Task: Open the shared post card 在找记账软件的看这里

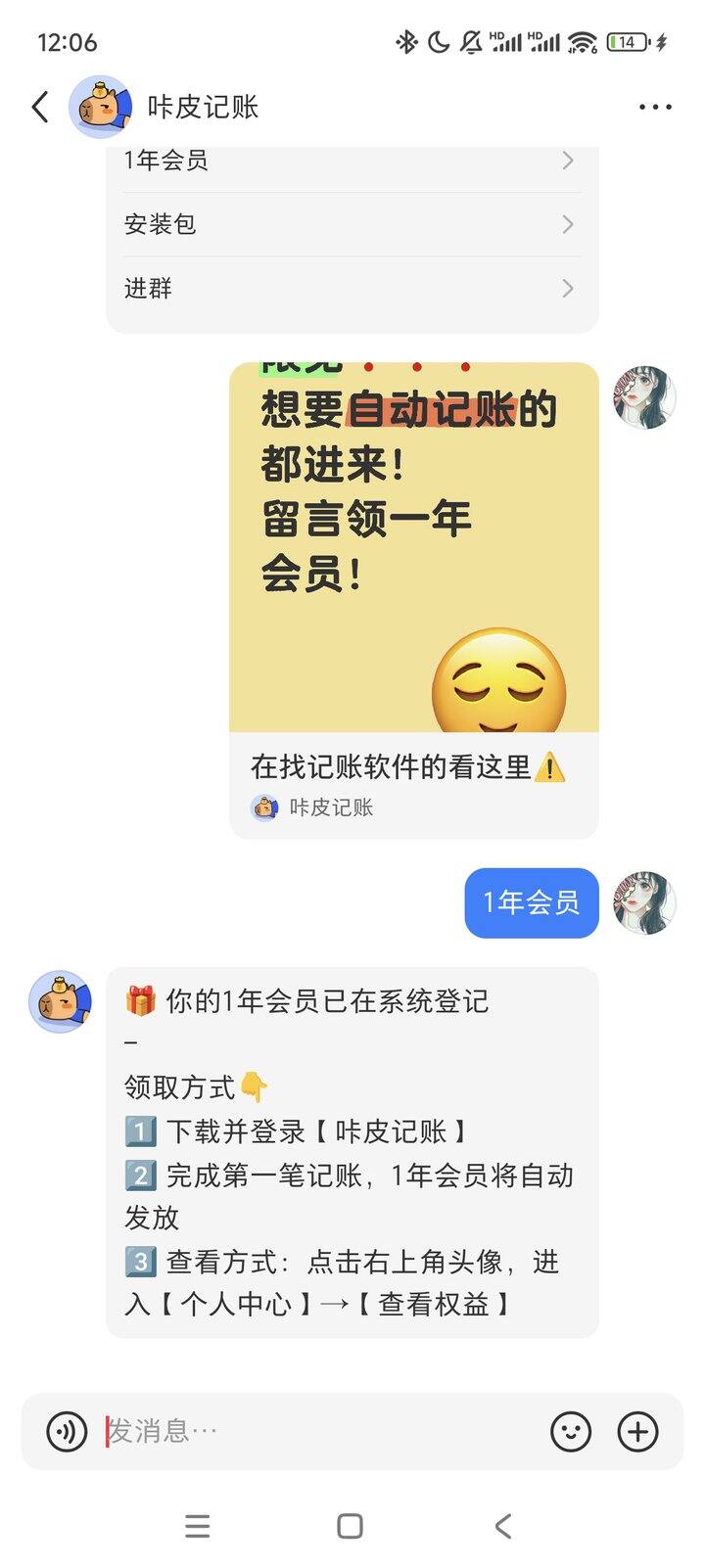Action: (413, 600)
